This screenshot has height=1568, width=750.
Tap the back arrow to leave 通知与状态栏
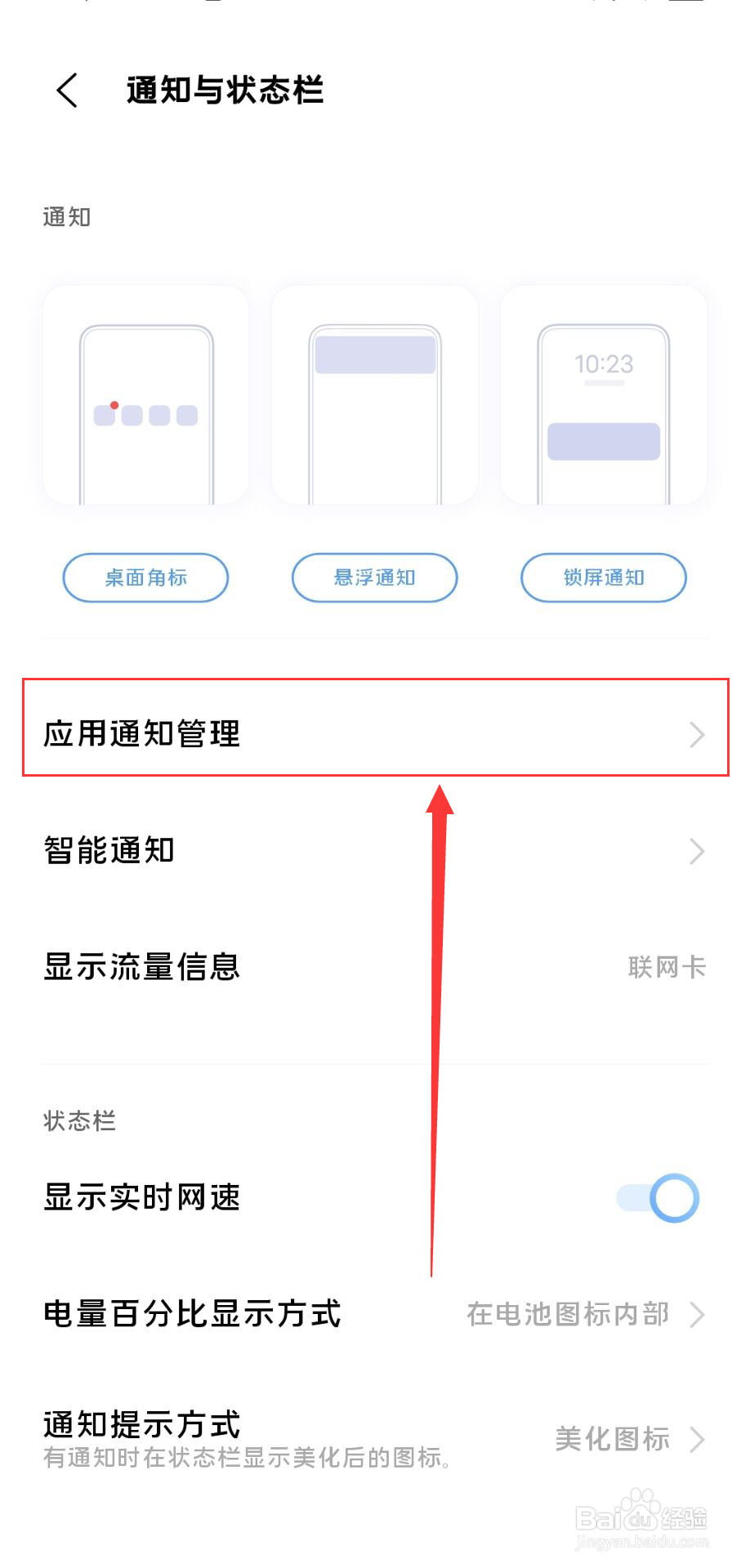click(x=65, y=90)
